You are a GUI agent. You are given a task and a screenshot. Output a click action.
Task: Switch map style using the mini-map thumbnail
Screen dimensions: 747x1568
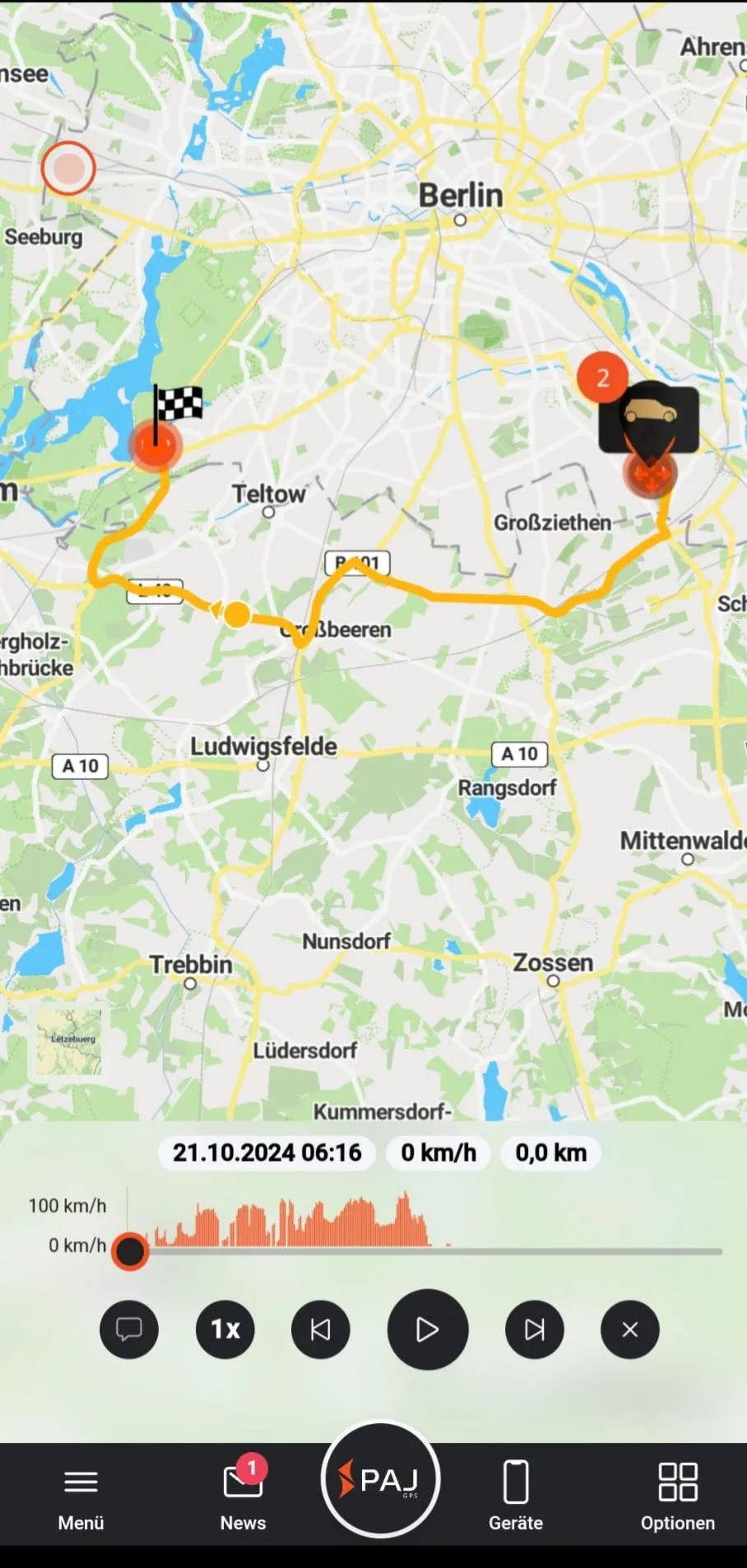[69, 1041]
